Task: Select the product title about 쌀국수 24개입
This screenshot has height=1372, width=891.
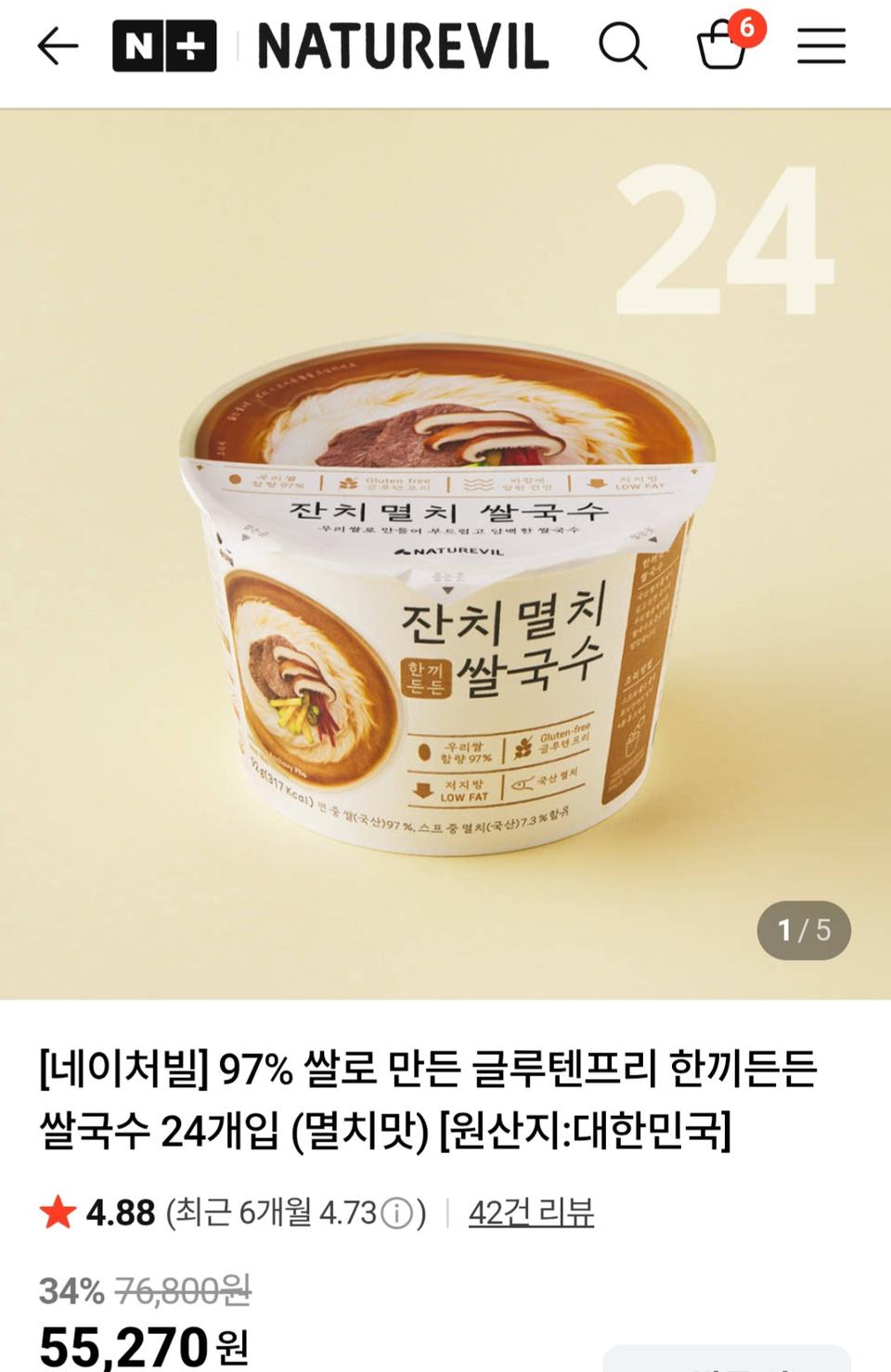Action: (x=427, y=1099)
